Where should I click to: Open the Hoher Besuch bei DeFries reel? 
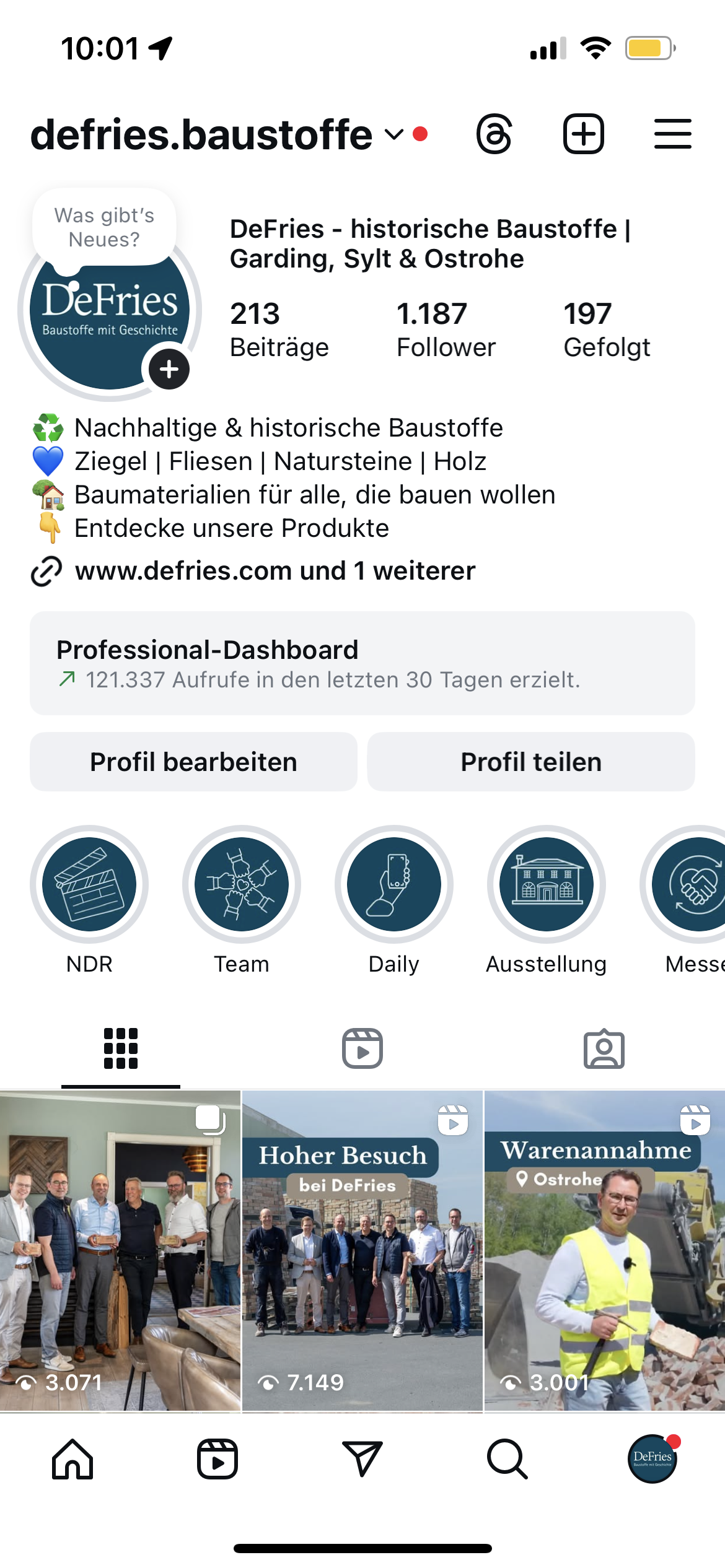[362, 1251]
